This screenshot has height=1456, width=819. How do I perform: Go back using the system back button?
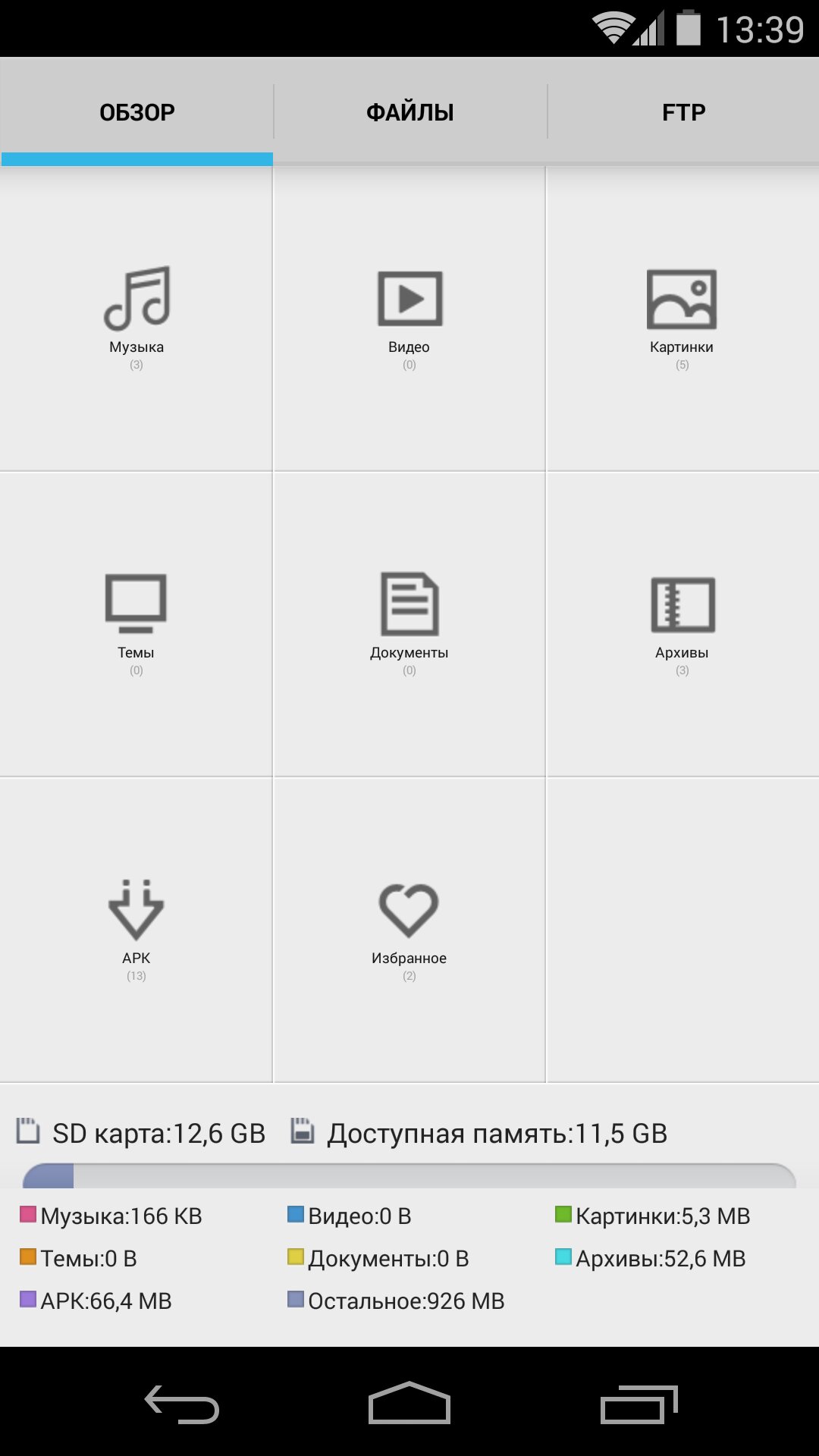click(182, 1404)
